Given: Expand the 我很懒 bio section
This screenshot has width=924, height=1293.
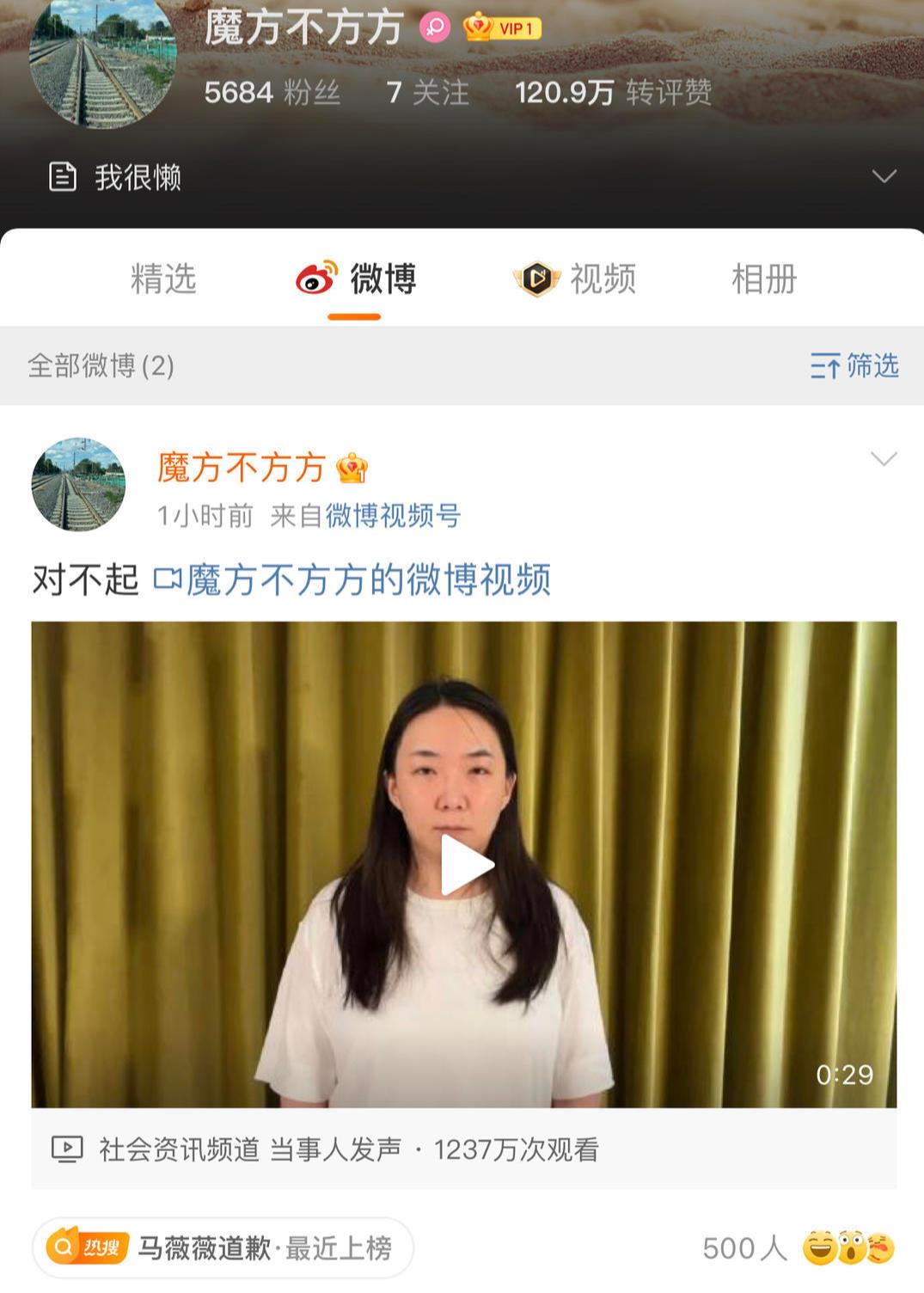Looking at the screenshot, I should point(884,177).
